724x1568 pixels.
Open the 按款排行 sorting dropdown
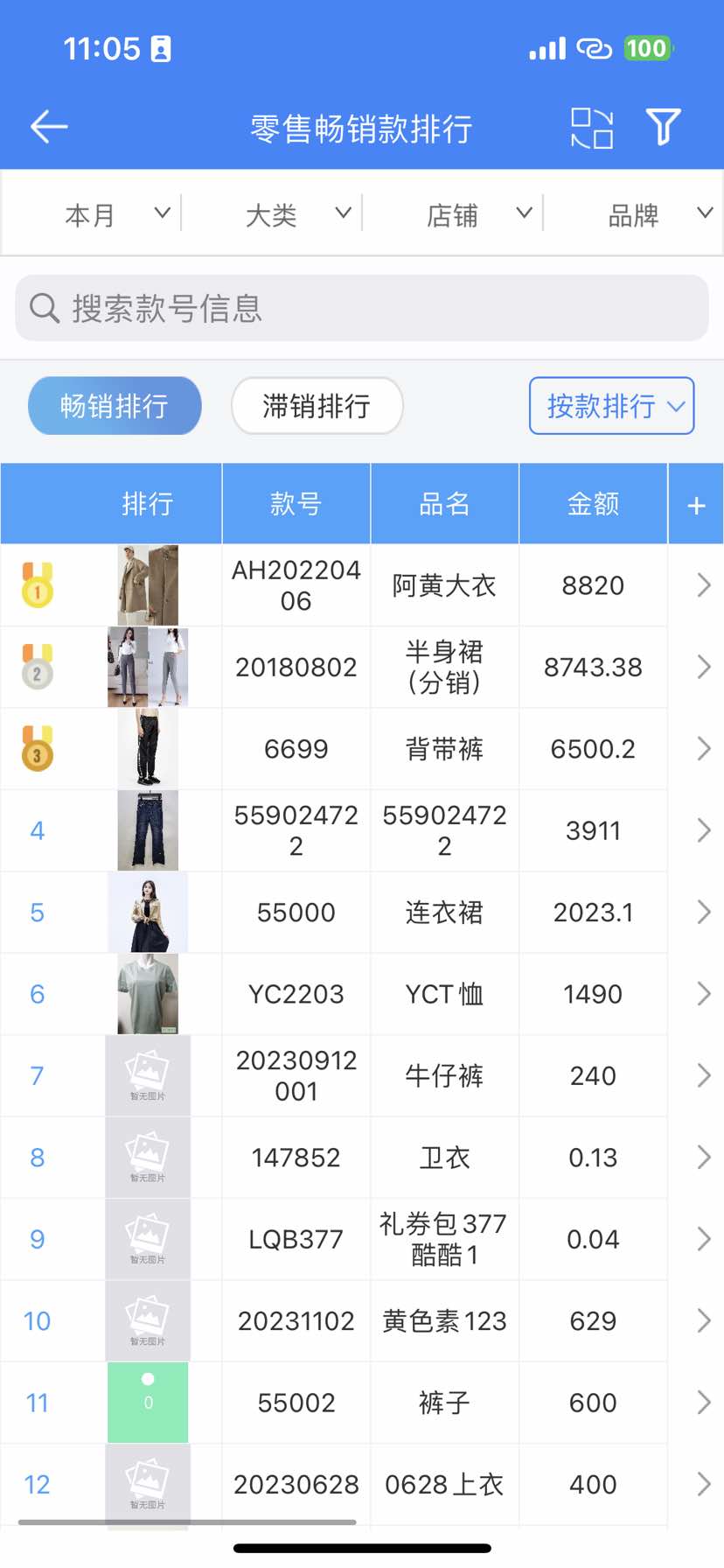[611, 406]
